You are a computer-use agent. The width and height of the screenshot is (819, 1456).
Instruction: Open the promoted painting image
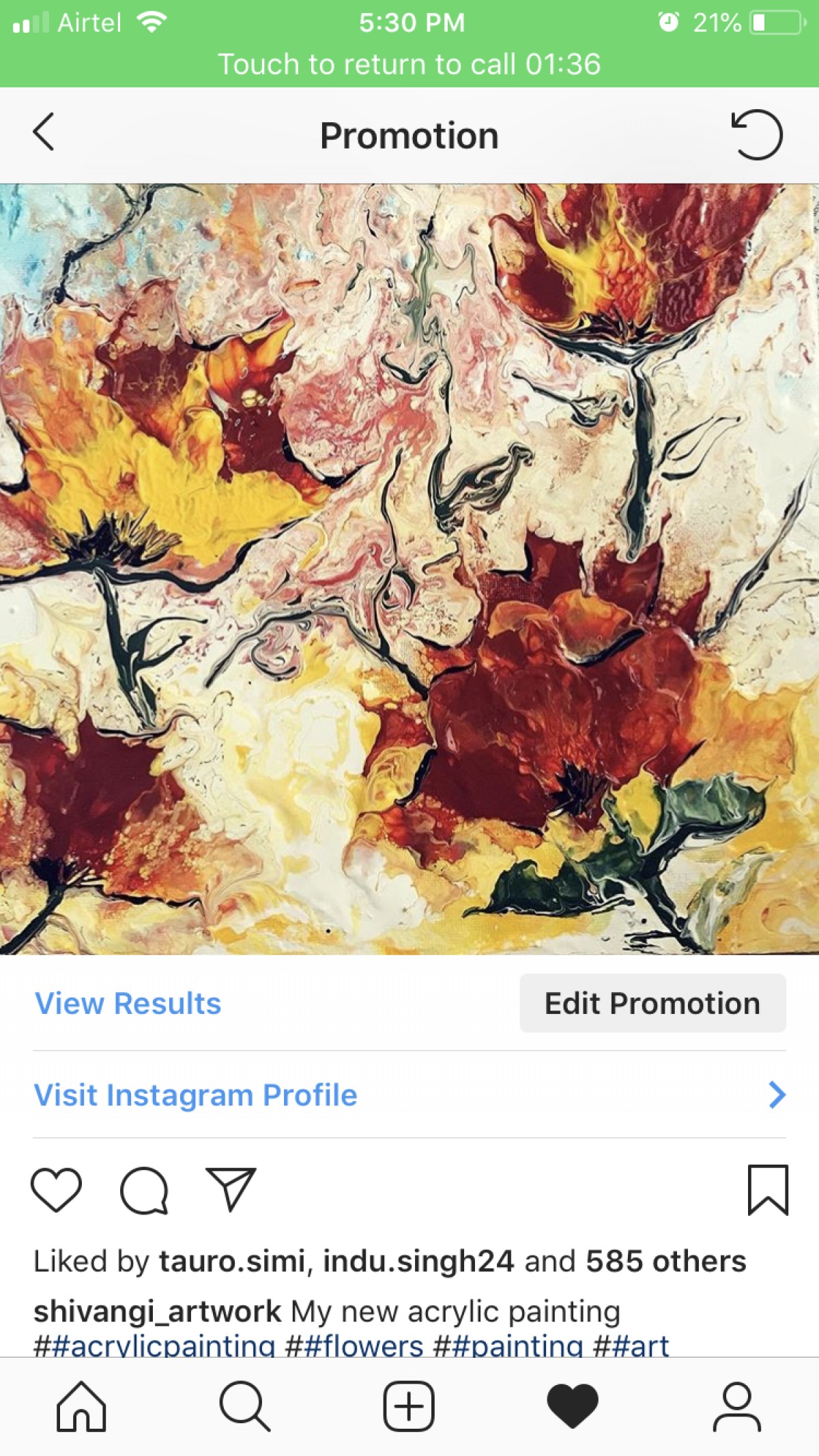(409, 568)
